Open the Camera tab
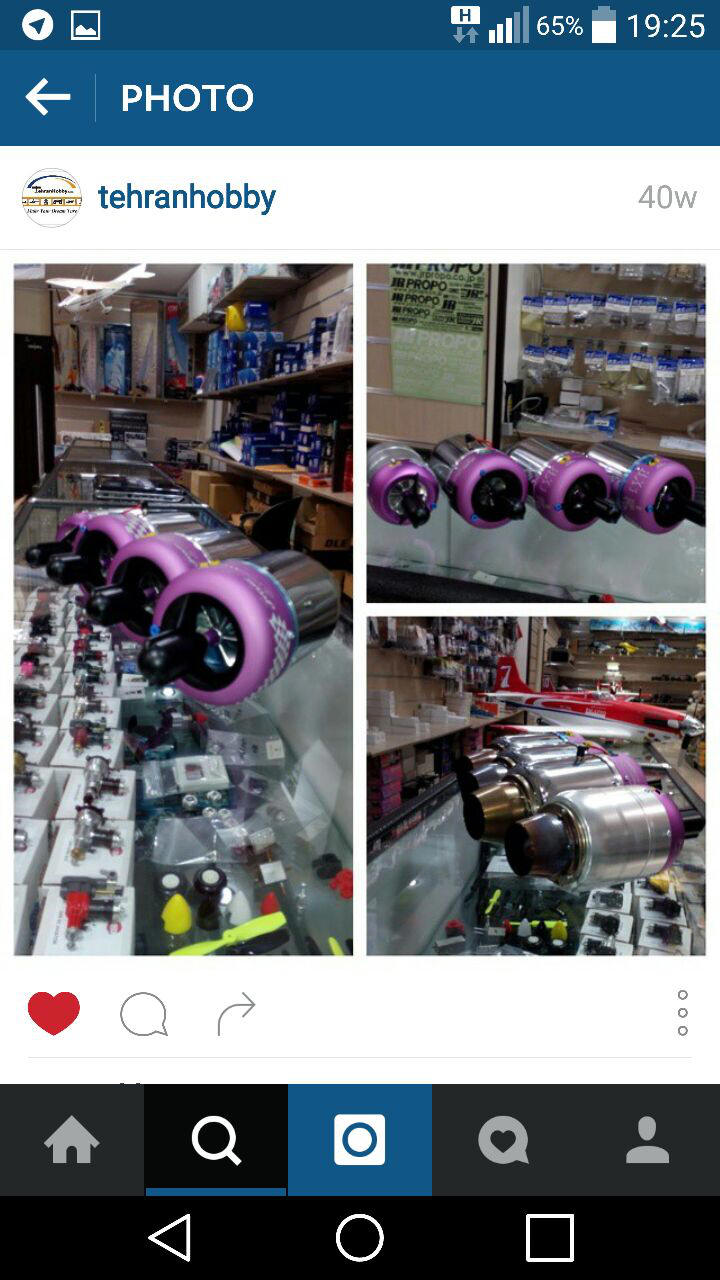Screen dimensions: 720x1280 [x=360, y=1140]
